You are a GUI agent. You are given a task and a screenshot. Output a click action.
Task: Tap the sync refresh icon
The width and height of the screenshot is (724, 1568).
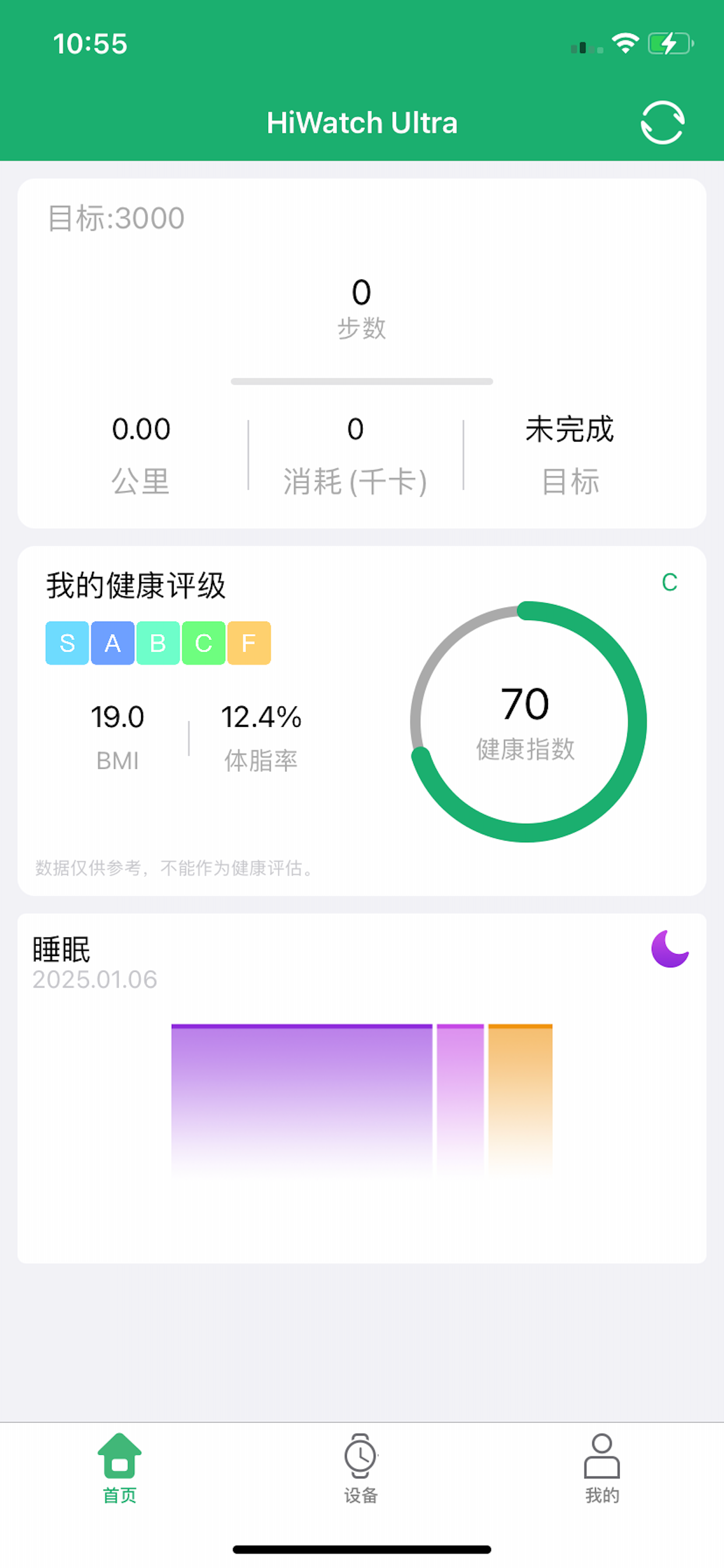662,123
